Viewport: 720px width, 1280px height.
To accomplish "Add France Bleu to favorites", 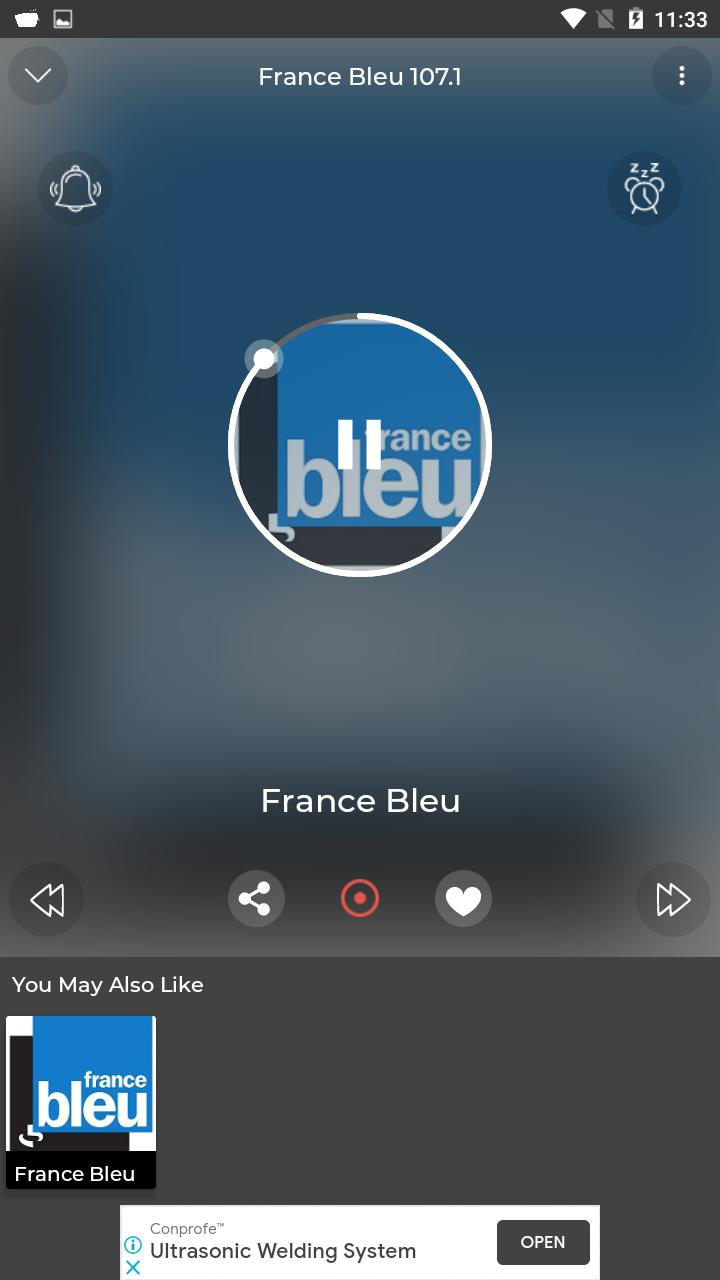I will pyautogui.click(x=463, y=900).
